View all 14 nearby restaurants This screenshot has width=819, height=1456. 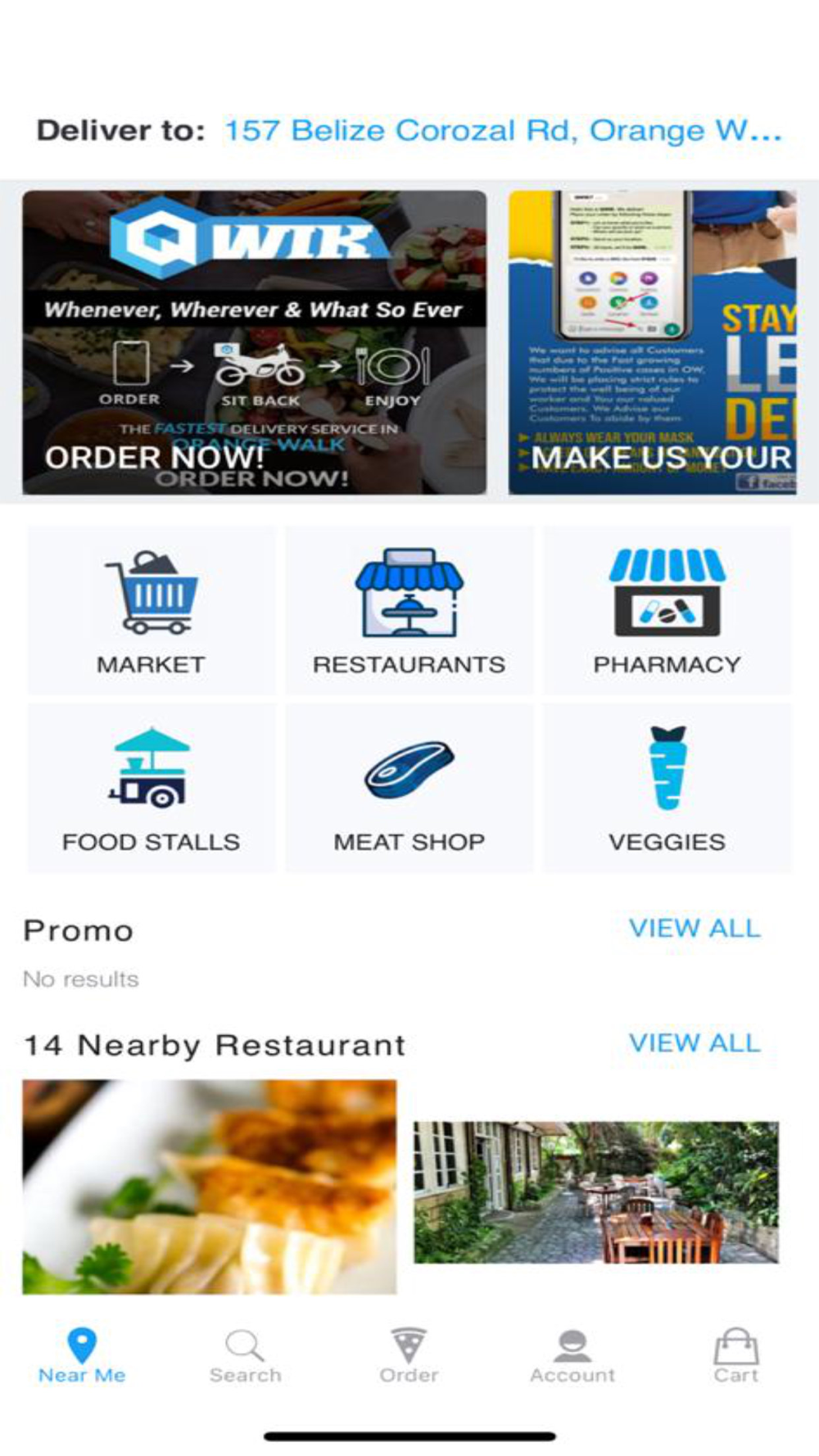(695, 1043)
